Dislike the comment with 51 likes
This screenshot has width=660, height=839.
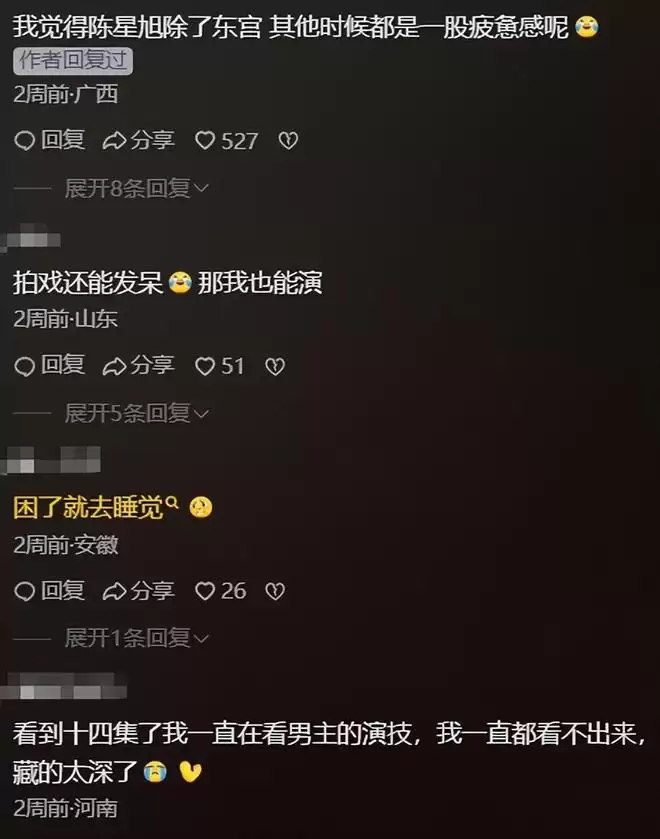point(275,367)
